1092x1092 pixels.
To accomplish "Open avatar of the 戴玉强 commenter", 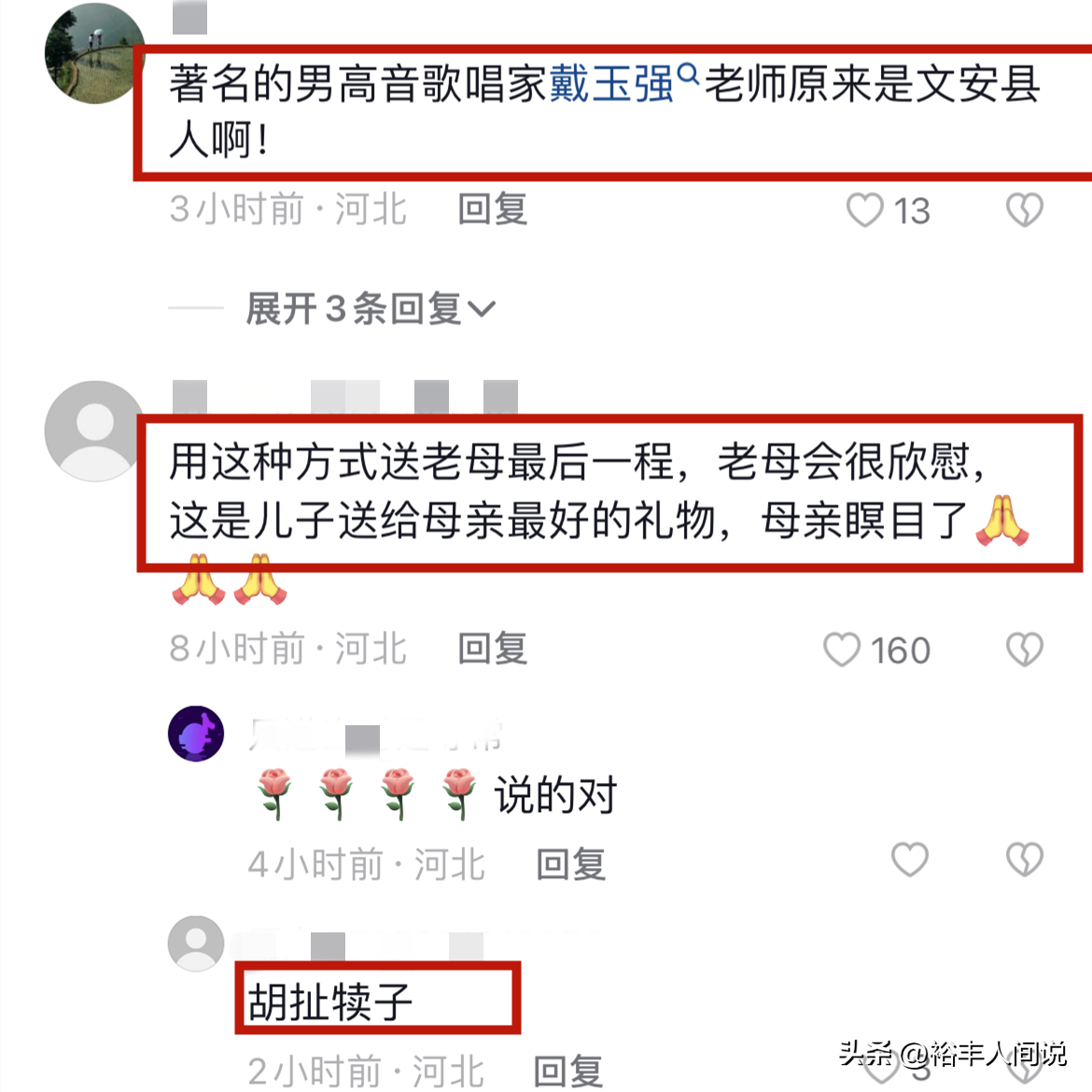I will coord(93,53).
